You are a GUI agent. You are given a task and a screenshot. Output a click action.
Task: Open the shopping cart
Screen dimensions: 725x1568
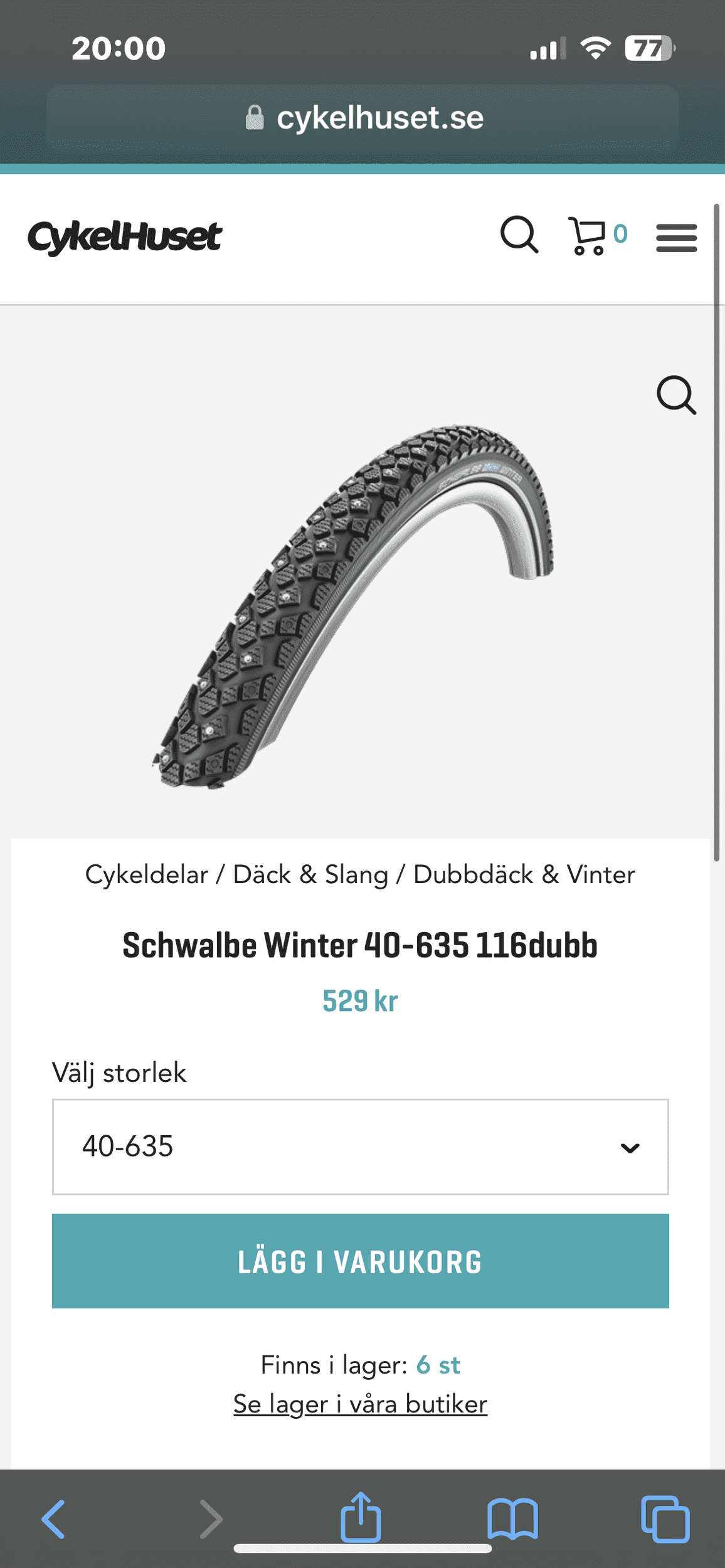tap(588, 236)
